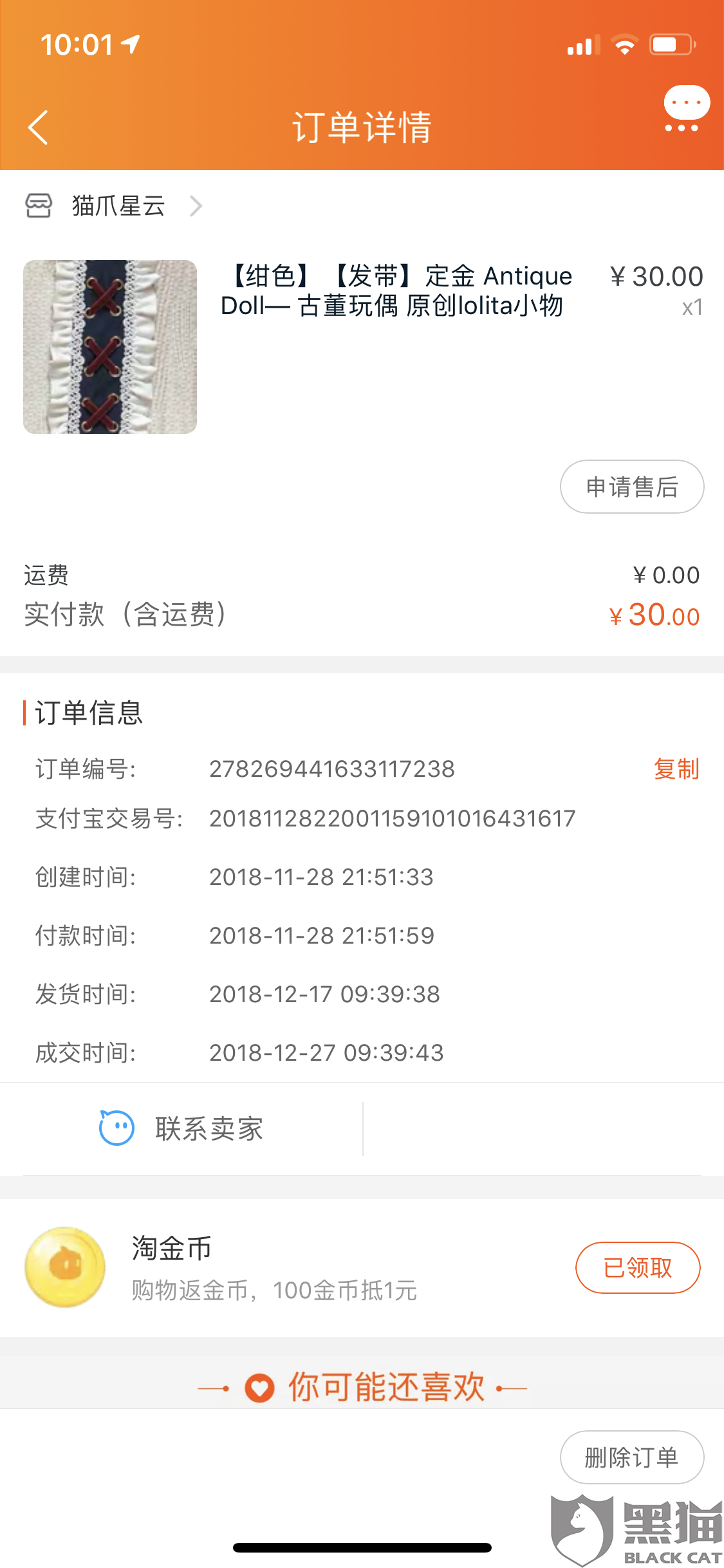This screenshot has width=724, height=1568.
Task: Open the 猫爪星云 store page
Action: [118, 205]
